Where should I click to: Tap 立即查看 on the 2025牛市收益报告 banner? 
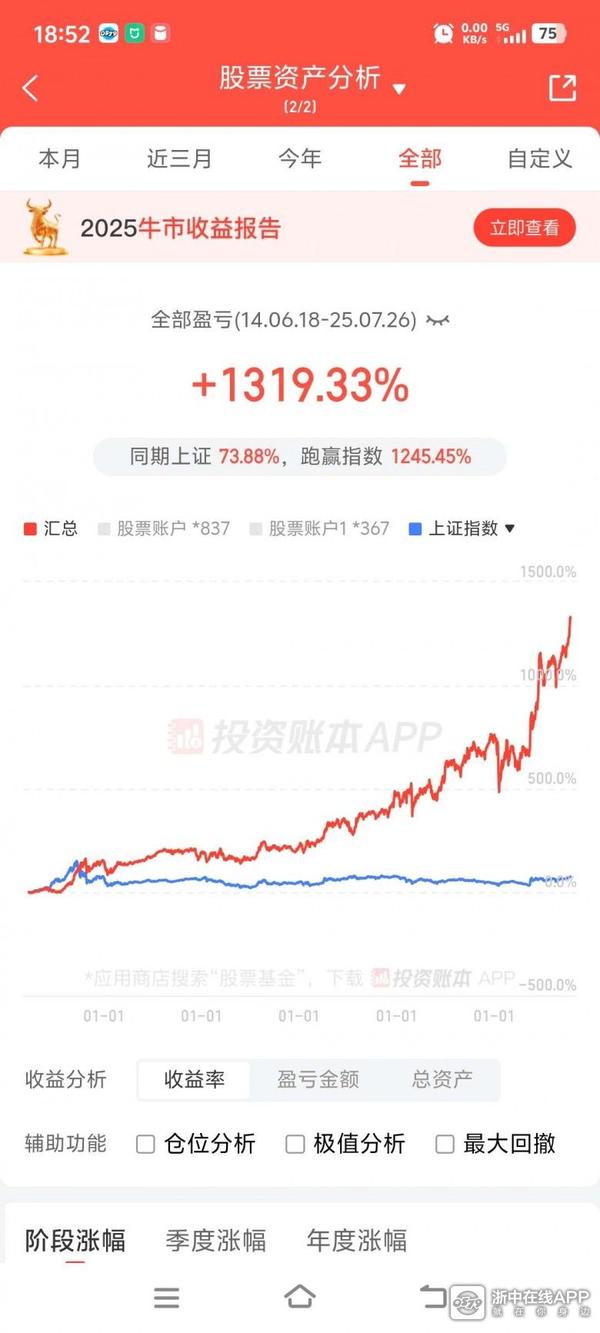coord(524,228)
